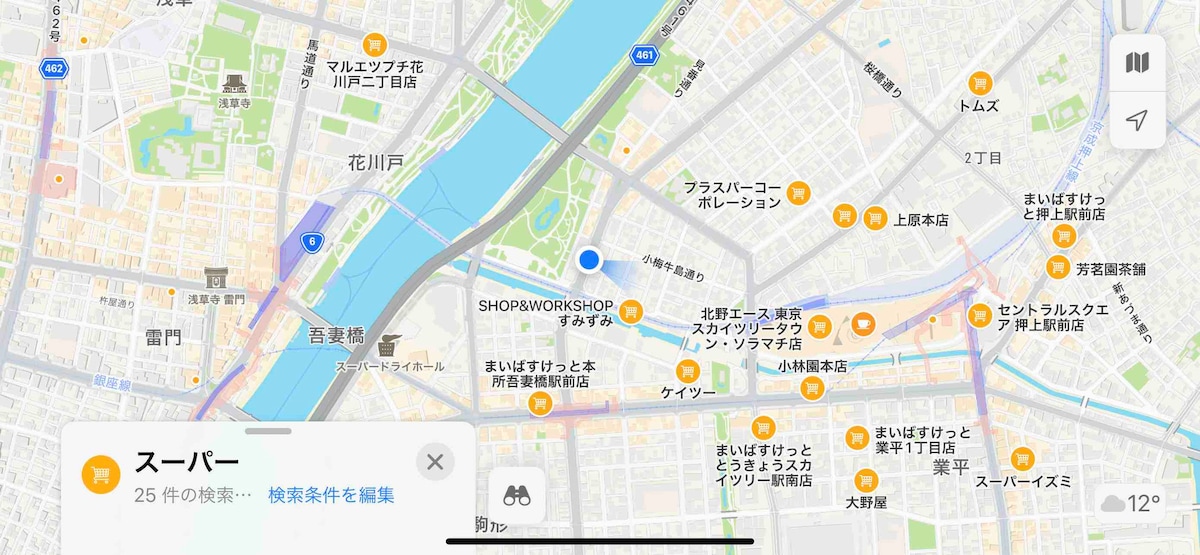Tap 検索条件を編集 to edit search filters
This screenshot has height=555, width=1200.
[x=331, y=495]
